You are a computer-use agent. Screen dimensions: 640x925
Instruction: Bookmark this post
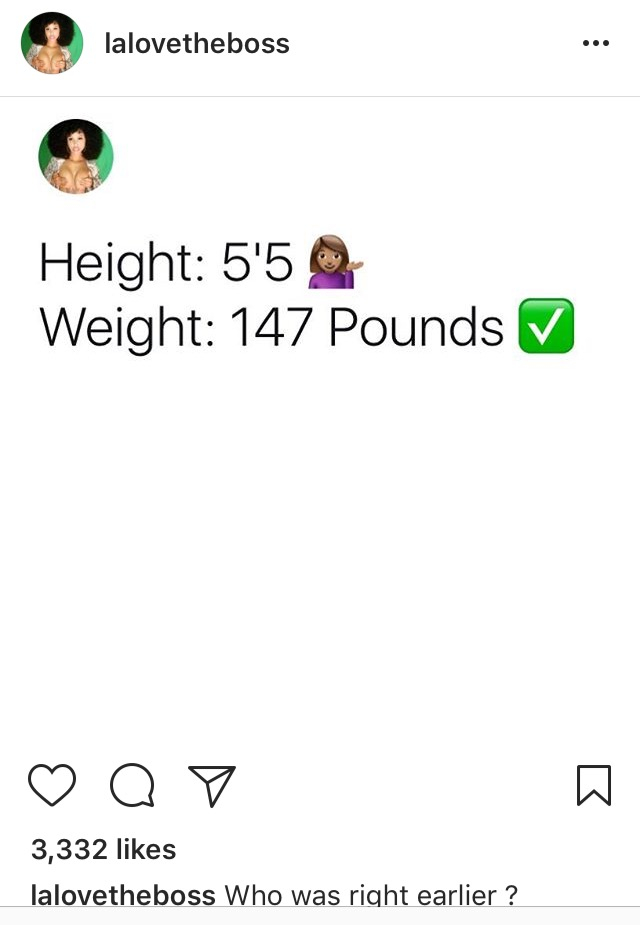[593, 785]
